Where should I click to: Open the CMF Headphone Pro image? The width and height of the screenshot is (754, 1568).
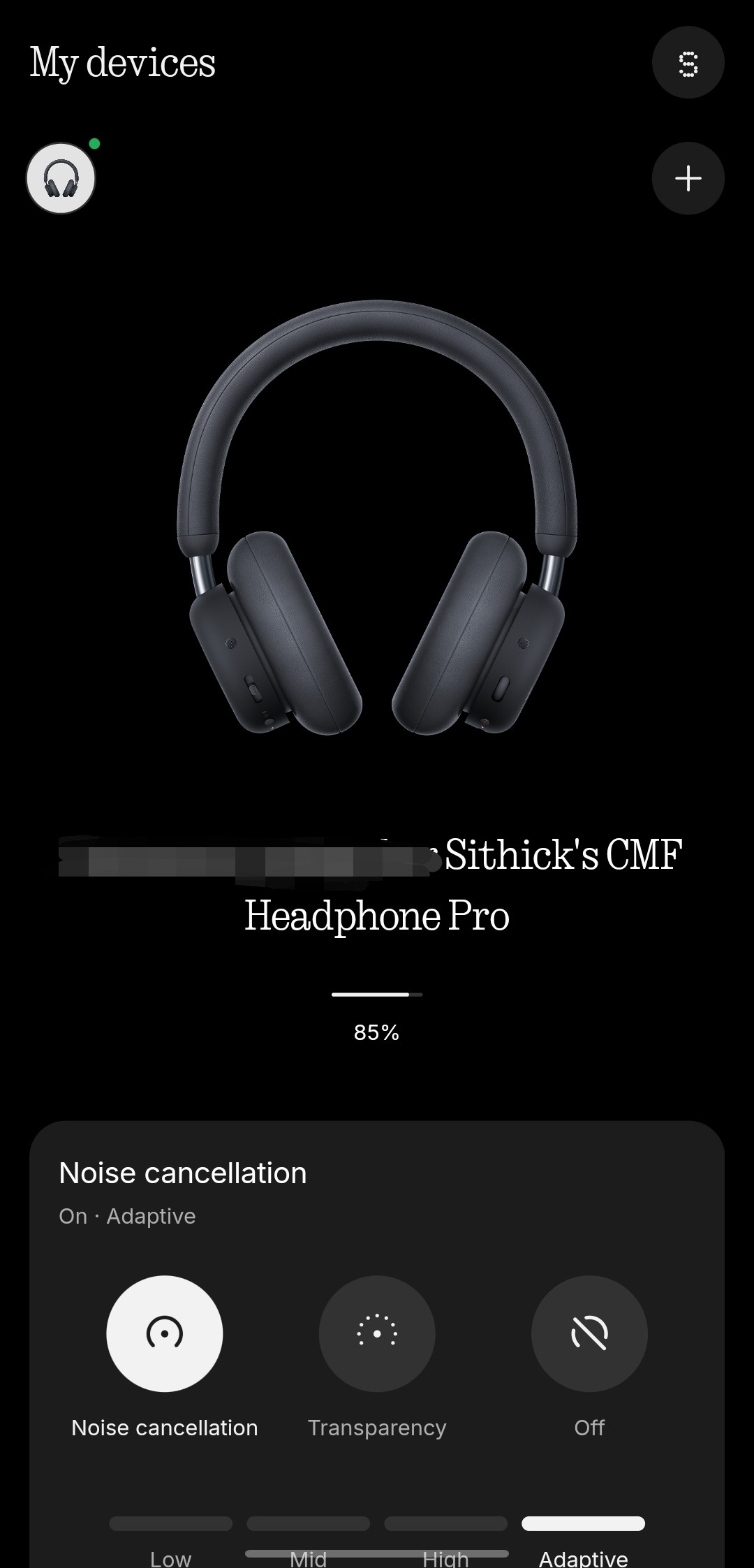(x=377, y=517)
